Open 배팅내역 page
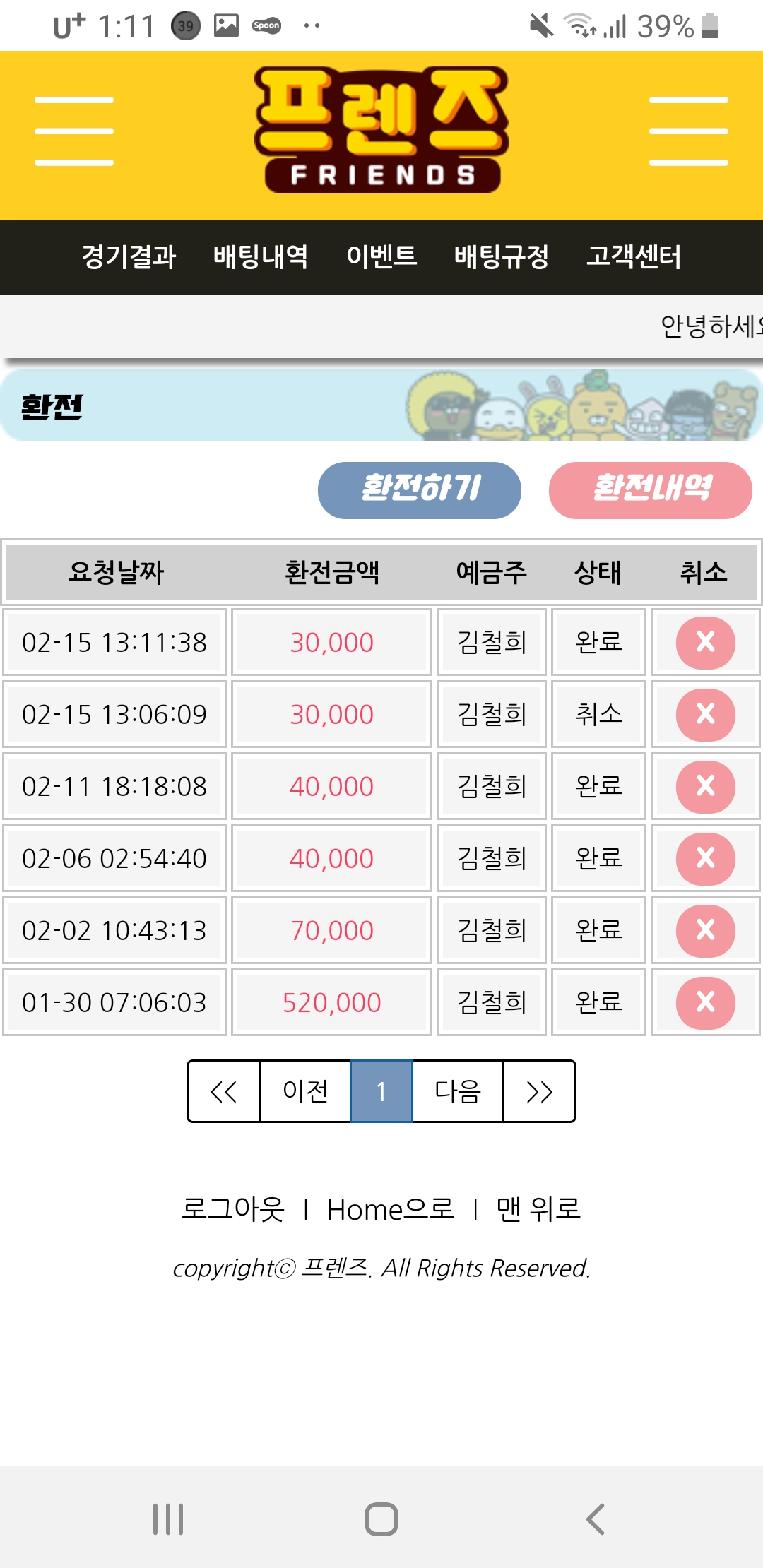 pyautogui.click(x=261, y=256)
